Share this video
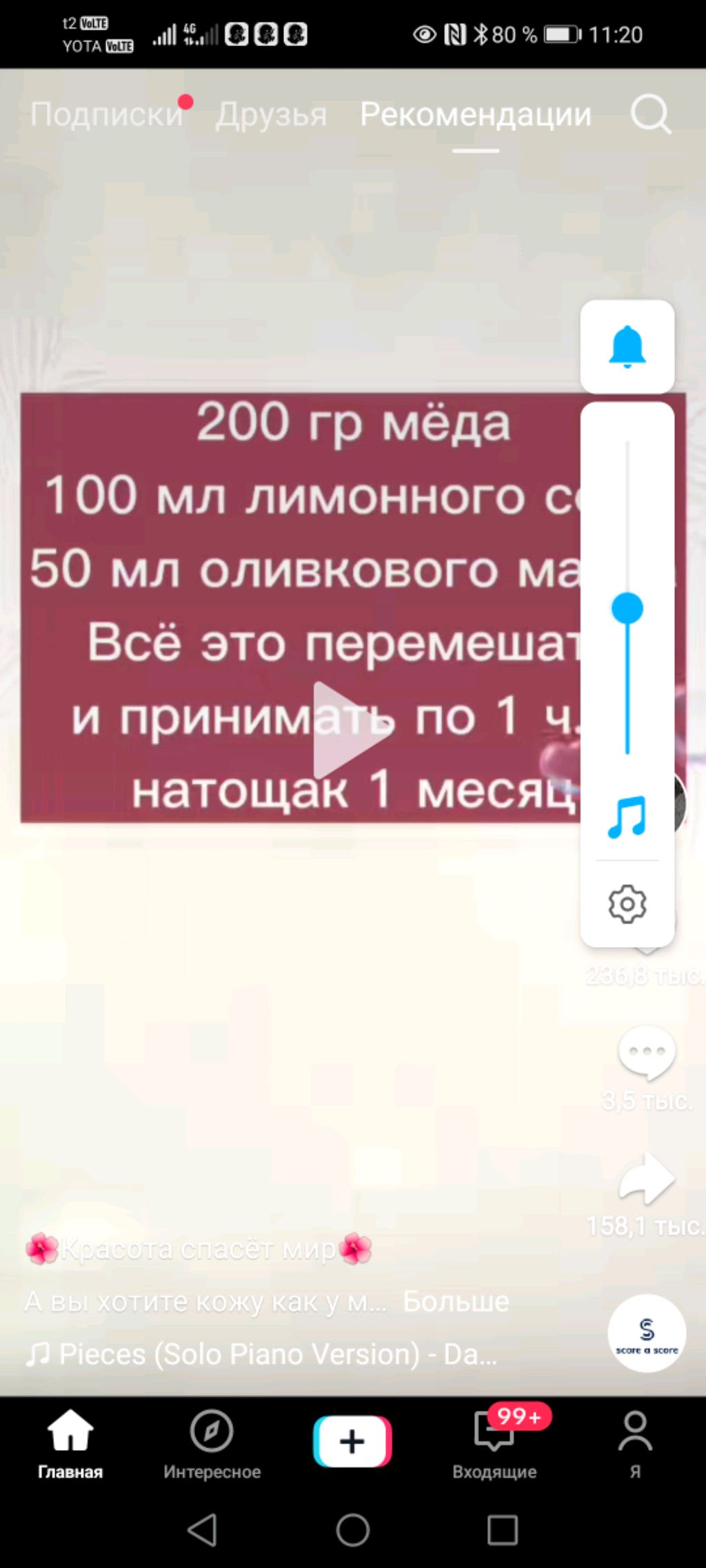Screen dimensions: 706x1568 click(x=646, y=1178)
